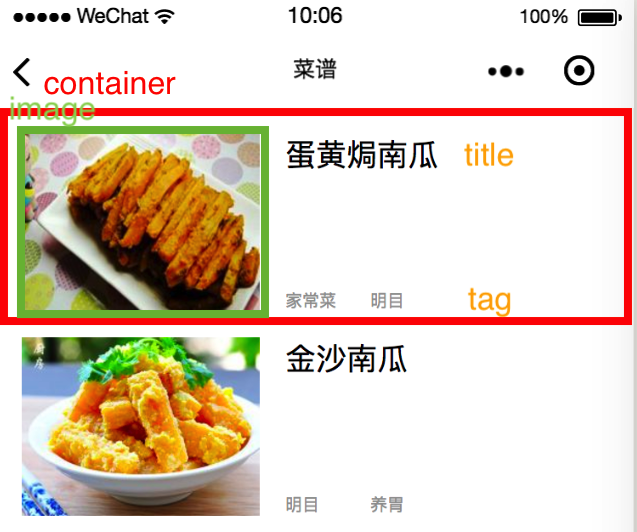The width and height of the screenshot is (637, 532).
Task: Close the mini program via circle icon
Action: (x=580, y=71)
